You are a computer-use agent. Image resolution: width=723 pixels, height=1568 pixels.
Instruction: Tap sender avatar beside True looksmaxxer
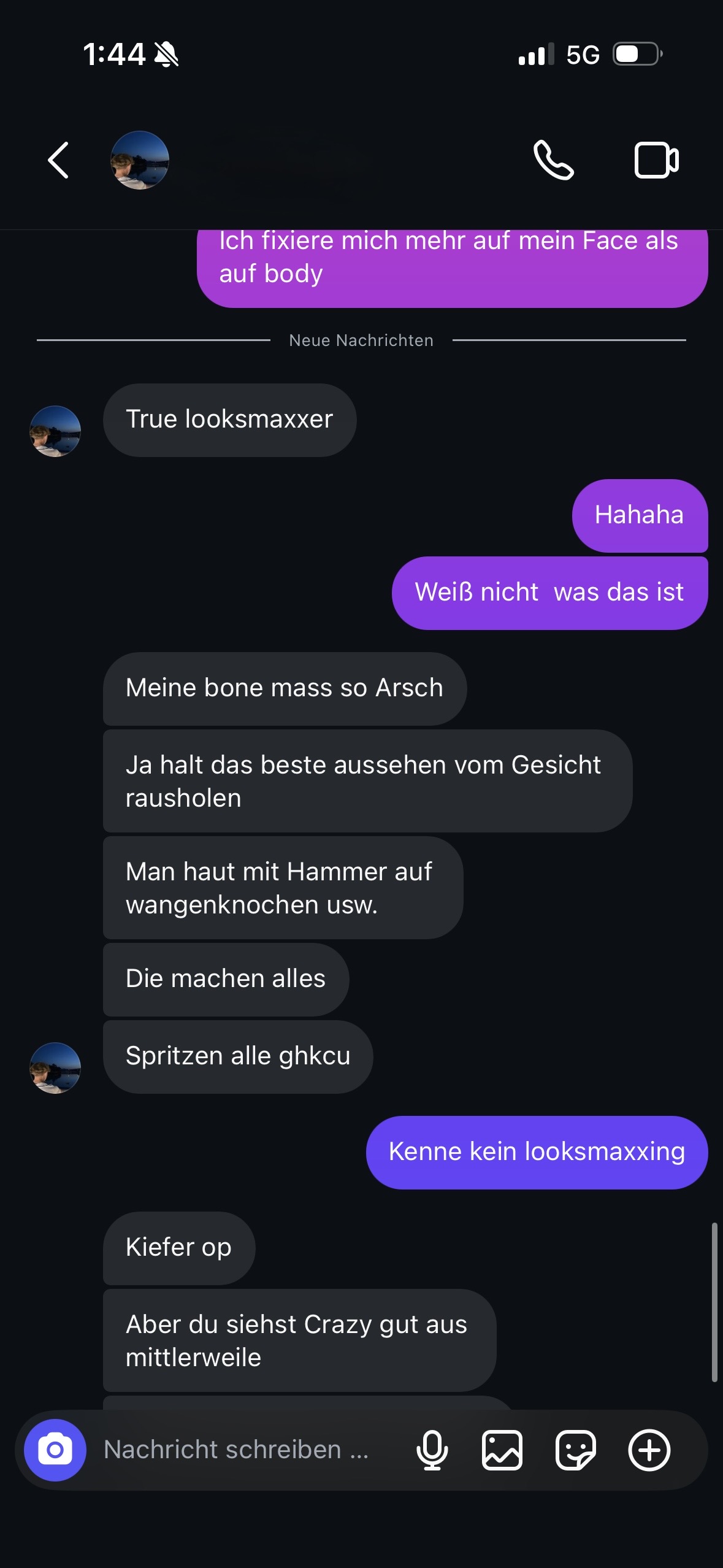click(55, 431)
